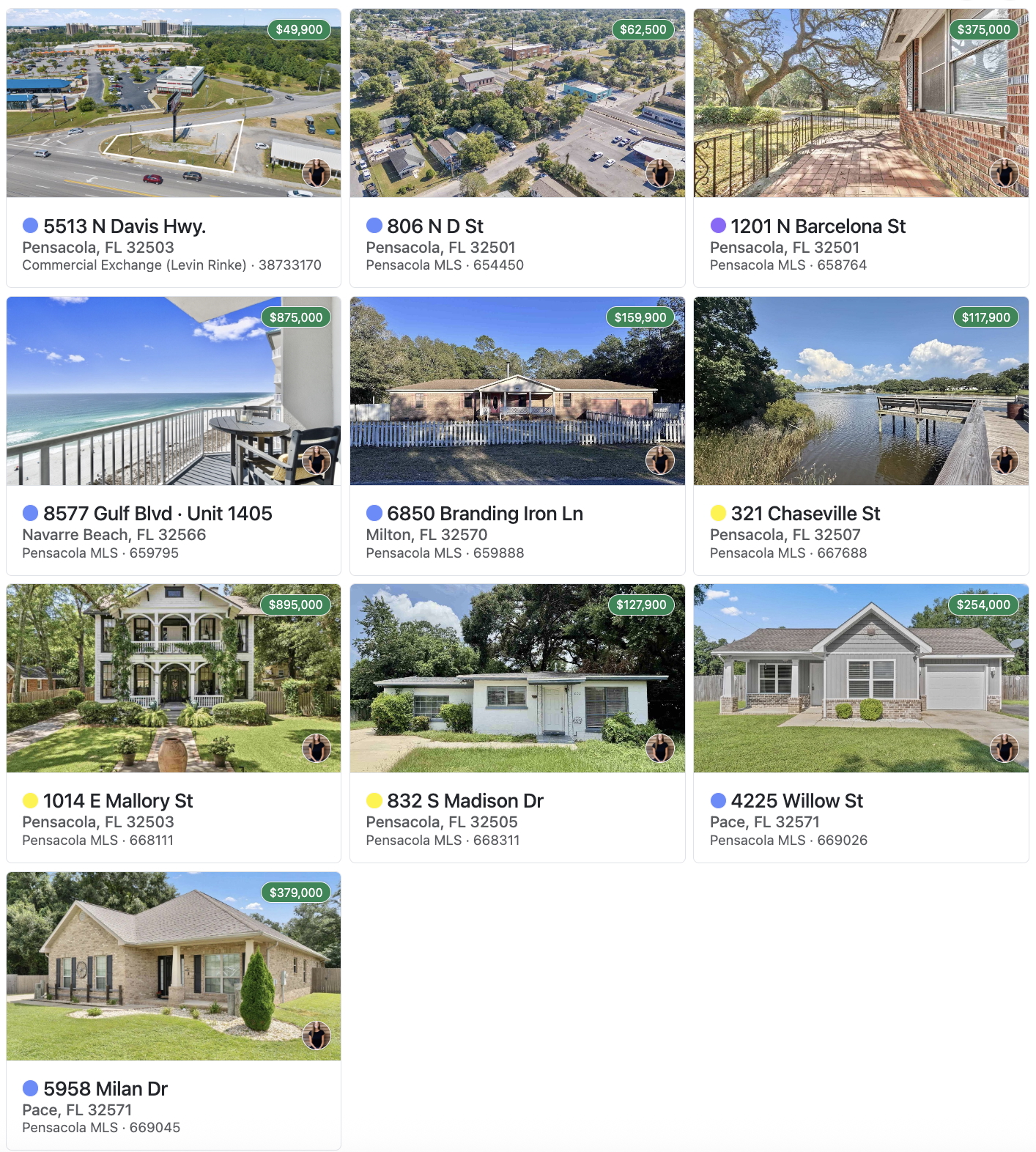View the 806 N D St property card

click(x=434, y=226)
